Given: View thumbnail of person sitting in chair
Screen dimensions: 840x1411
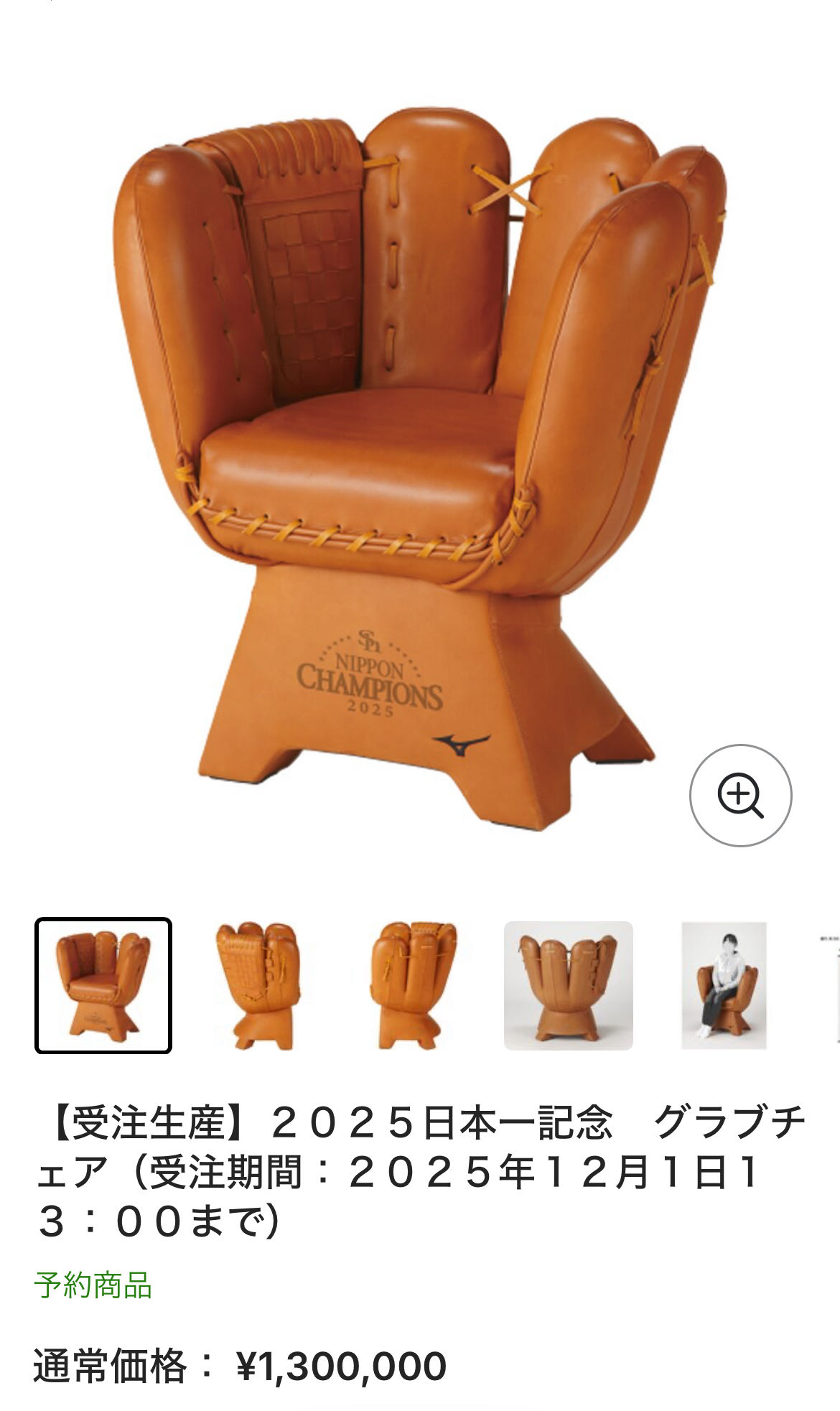Looking at the screenshot, I should tap(724, 985).
